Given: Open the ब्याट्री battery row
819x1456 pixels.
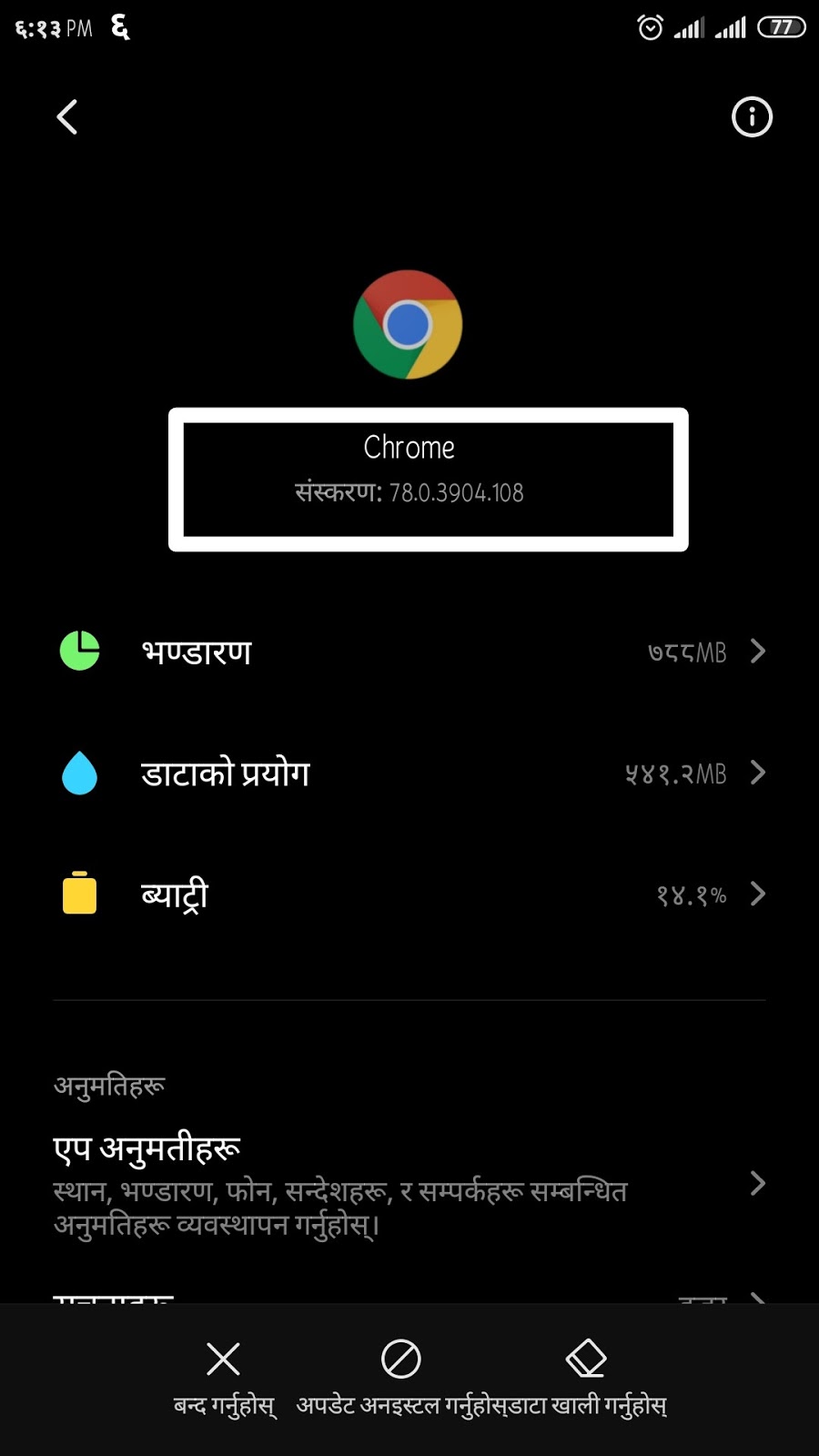Looking at the screenshot, I should 409,895.
